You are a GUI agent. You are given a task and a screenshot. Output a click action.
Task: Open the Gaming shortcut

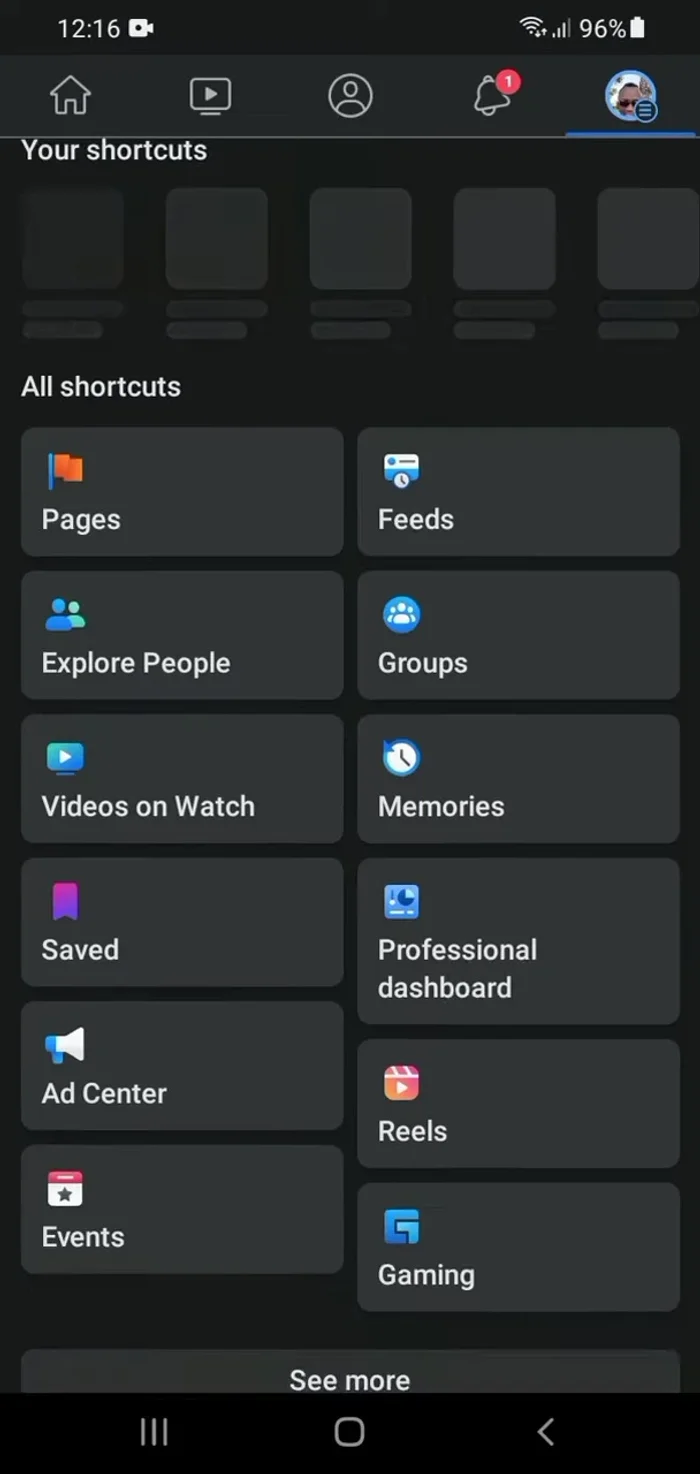coord(518,1246)
